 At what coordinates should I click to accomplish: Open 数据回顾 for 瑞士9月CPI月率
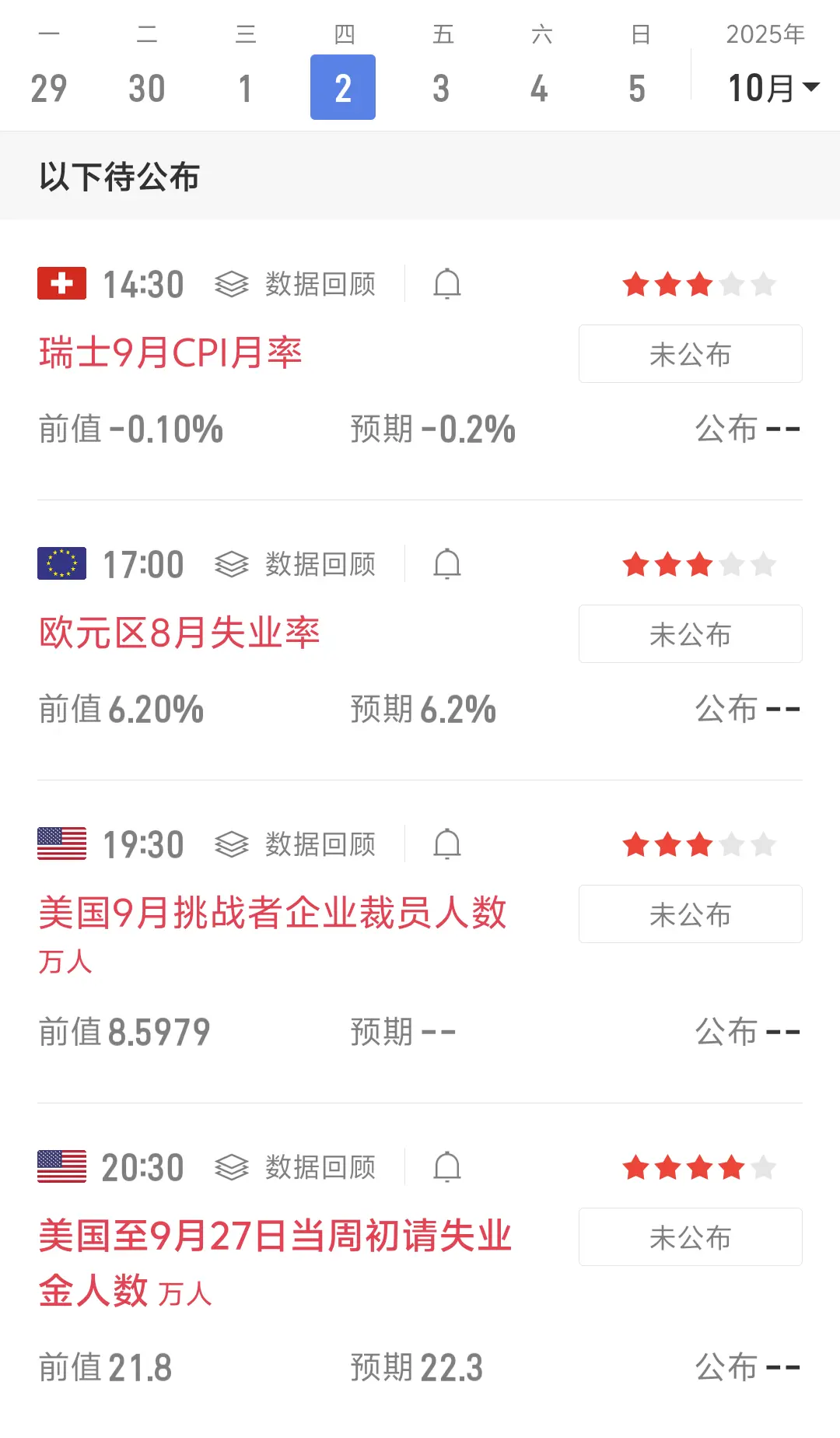click(x=296, y=284)
